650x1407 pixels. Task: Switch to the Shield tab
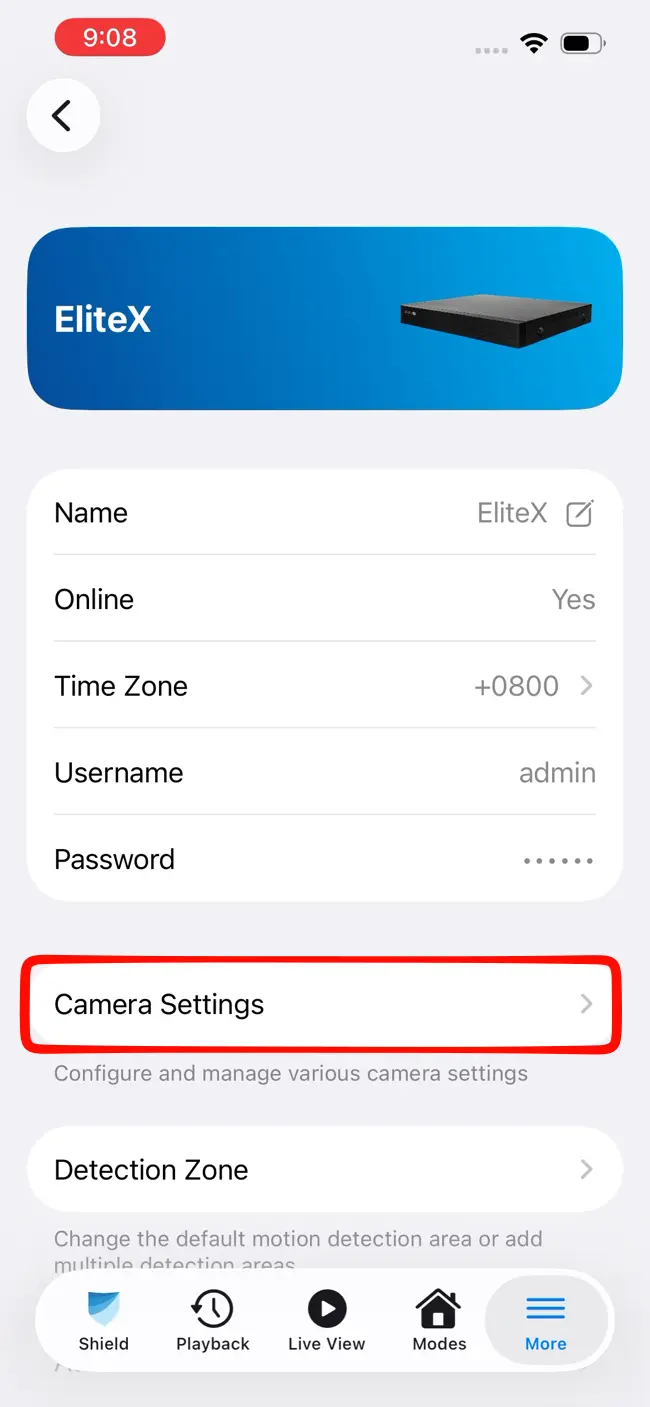104,1320
